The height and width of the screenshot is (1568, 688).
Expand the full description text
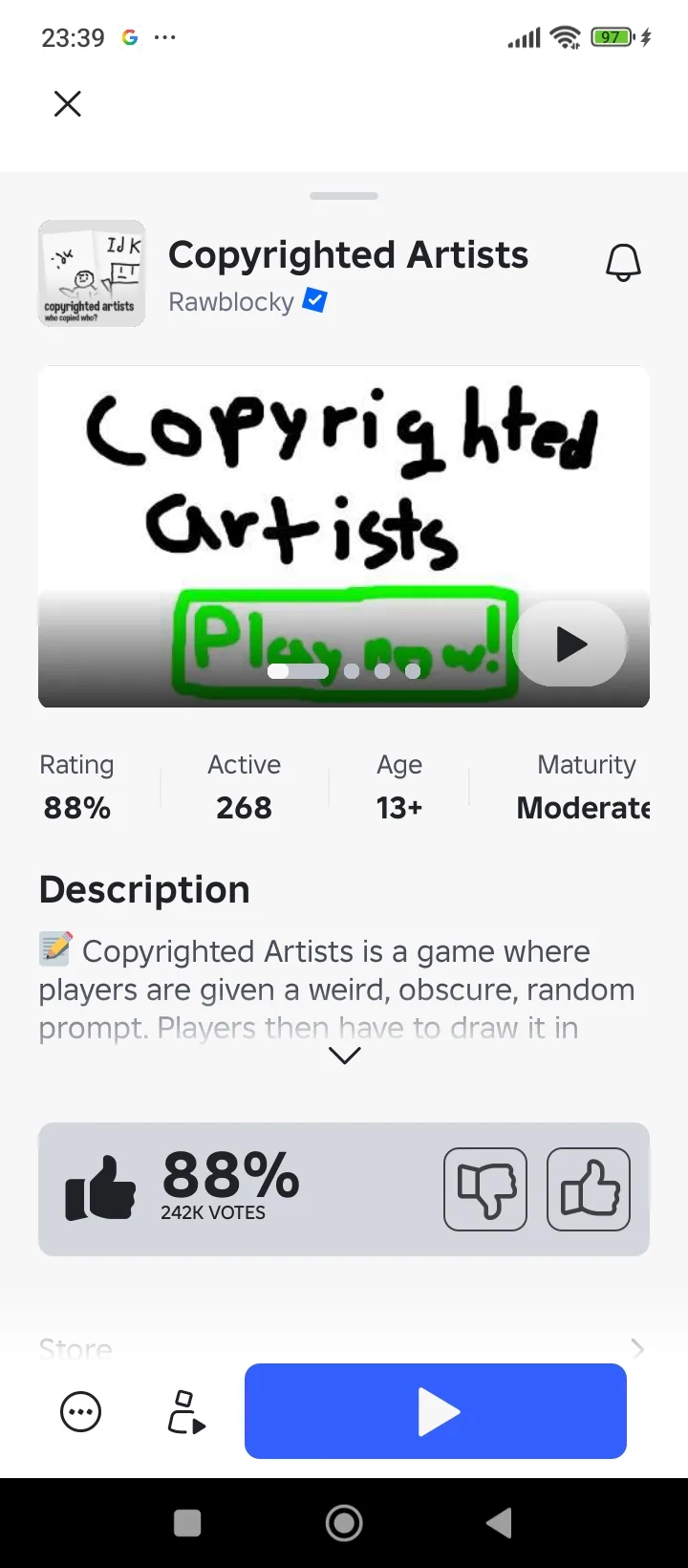click(344, 1056)
